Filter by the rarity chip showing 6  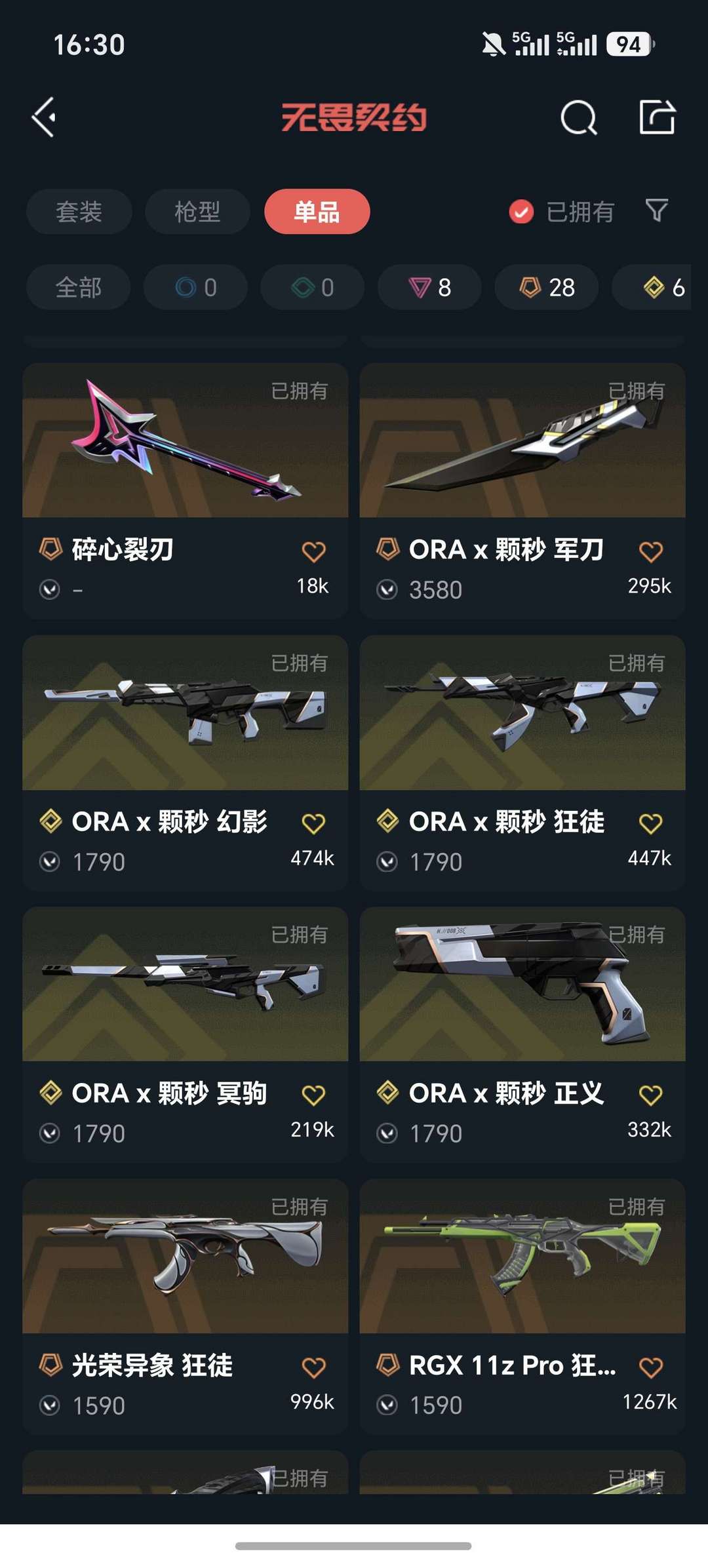click(652, 287)
